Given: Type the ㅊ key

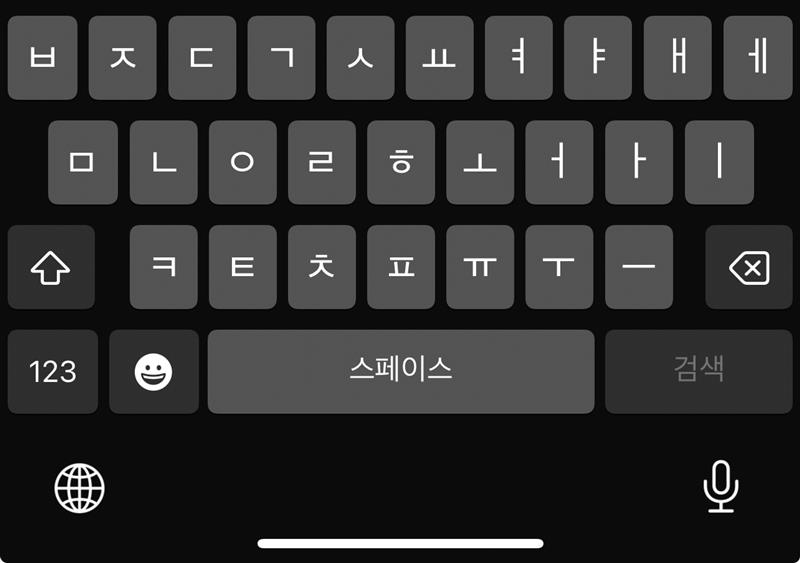Looking at the screenshot, I should point(321,267).
